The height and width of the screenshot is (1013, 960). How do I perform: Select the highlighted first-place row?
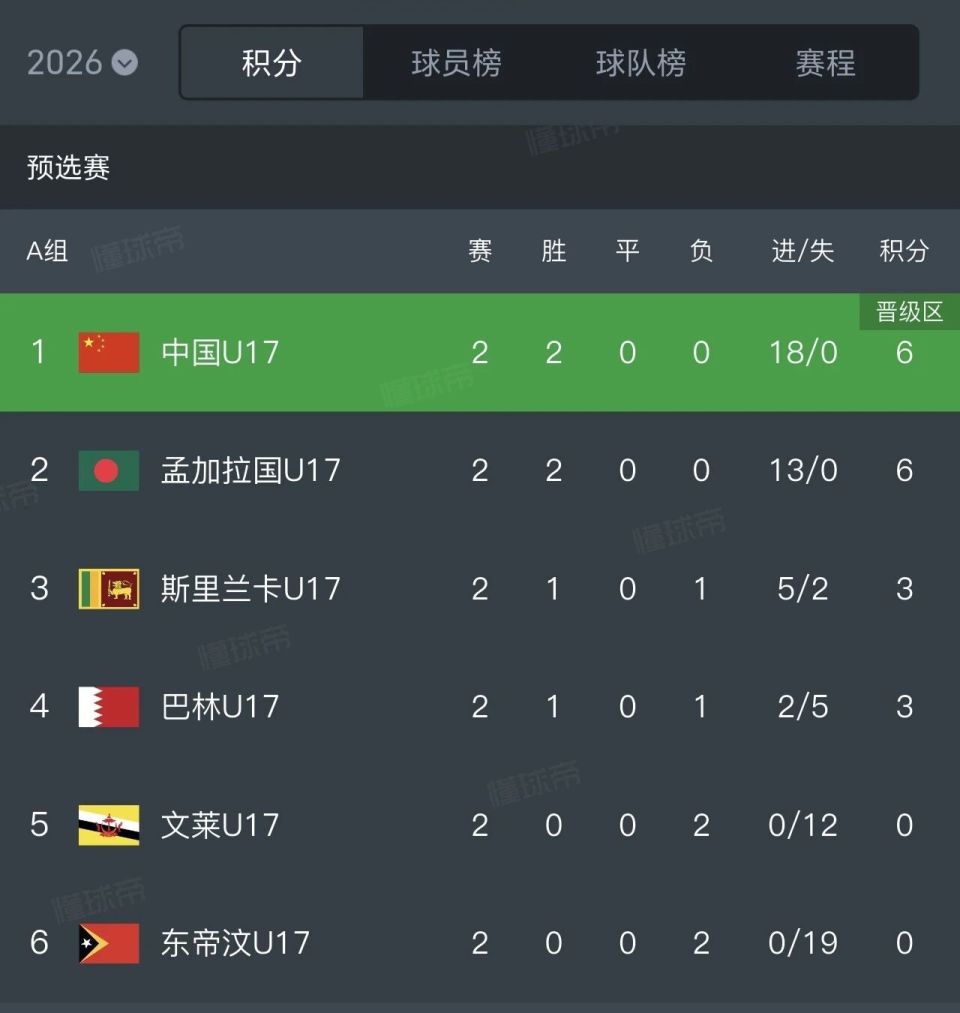480,353
